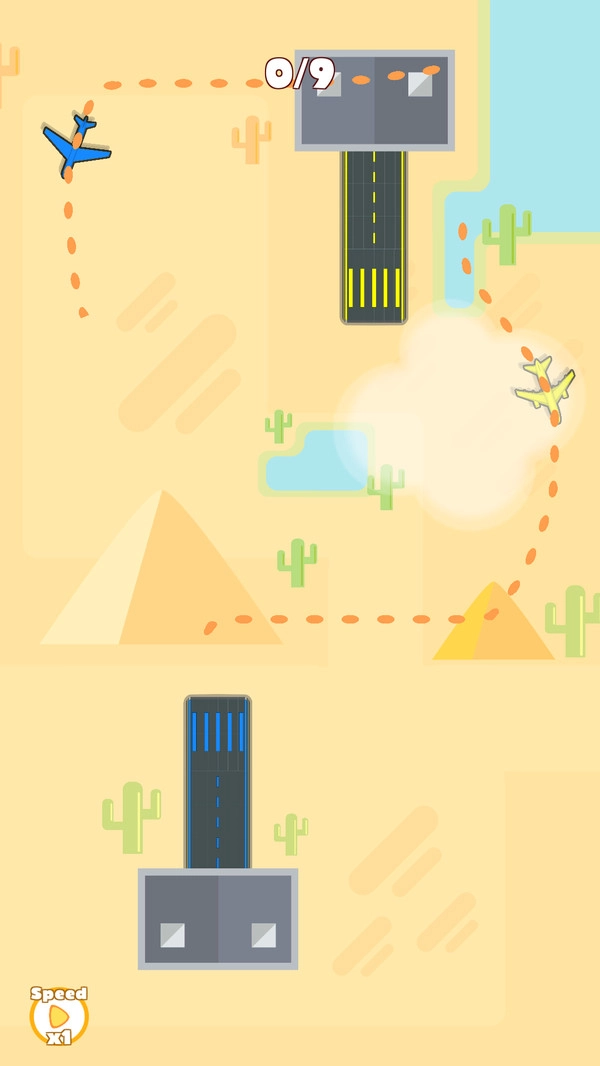Image resolution: width=600 pixels, height=1066 pixels.
Task: Tap the Speed x1 button
Action: (x=59, y=1016)
